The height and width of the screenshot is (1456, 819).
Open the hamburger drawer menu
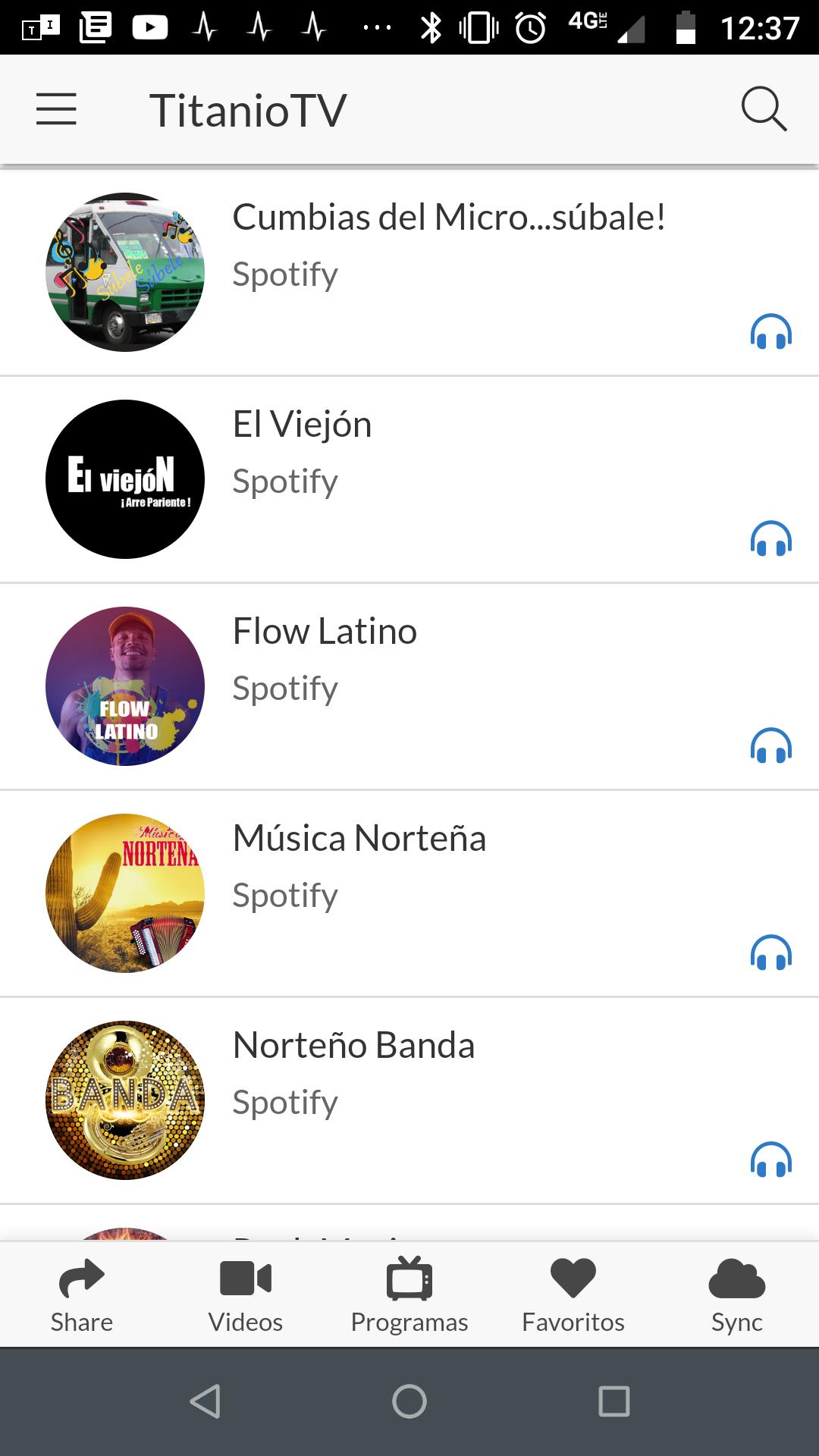coord(56,109)
